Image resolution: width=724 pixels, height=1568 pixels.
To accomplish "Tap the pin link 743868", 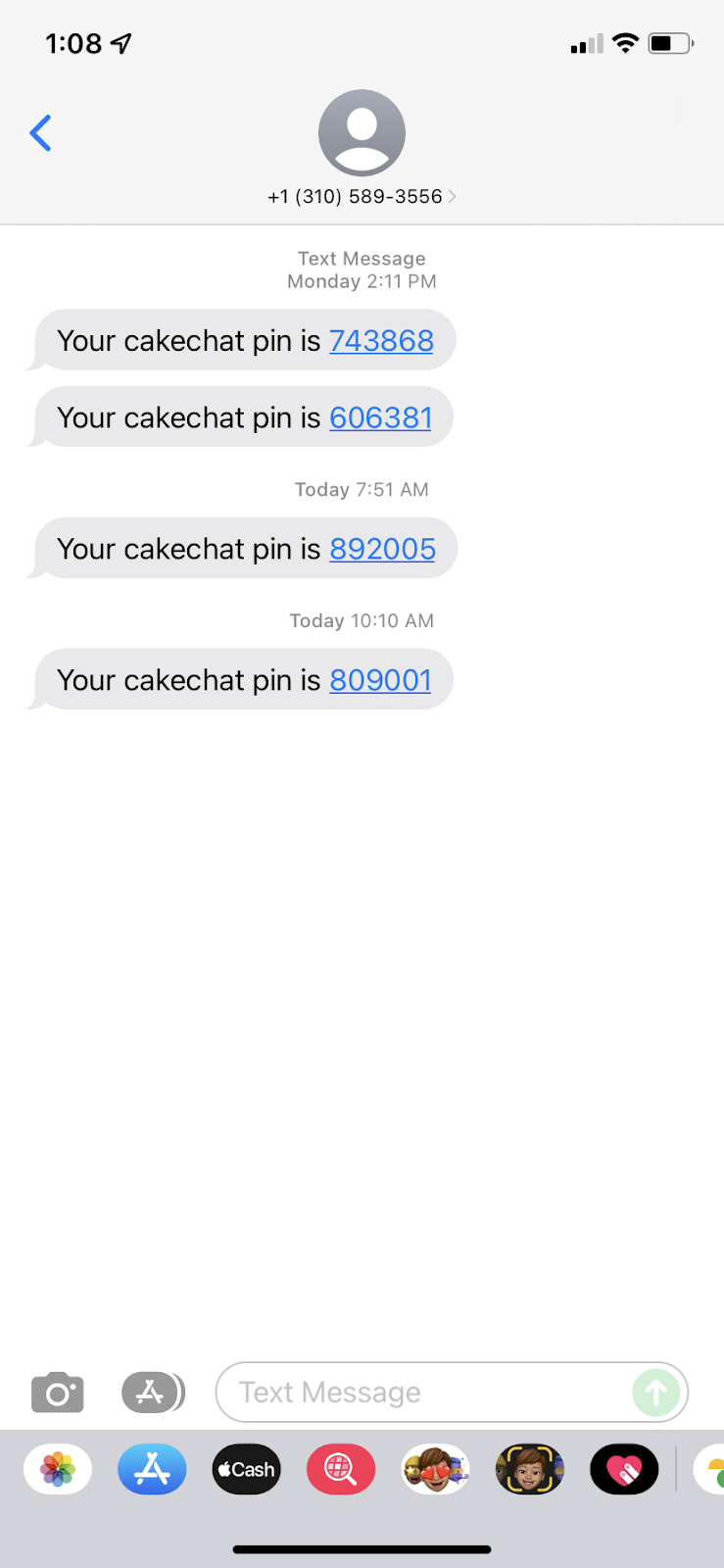I will 381,341.
